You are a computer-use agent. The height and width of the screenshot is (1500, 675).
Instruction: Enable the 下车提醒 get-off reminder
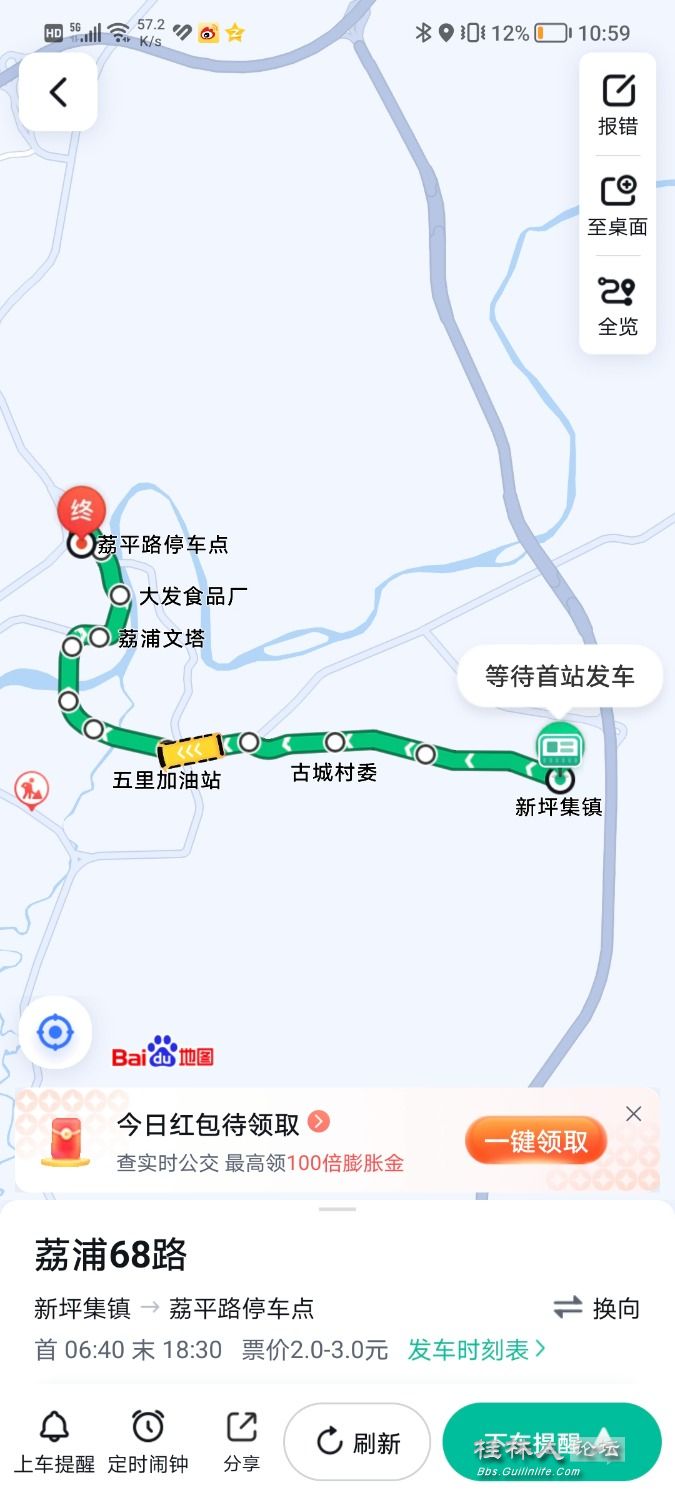point(551,1442)
